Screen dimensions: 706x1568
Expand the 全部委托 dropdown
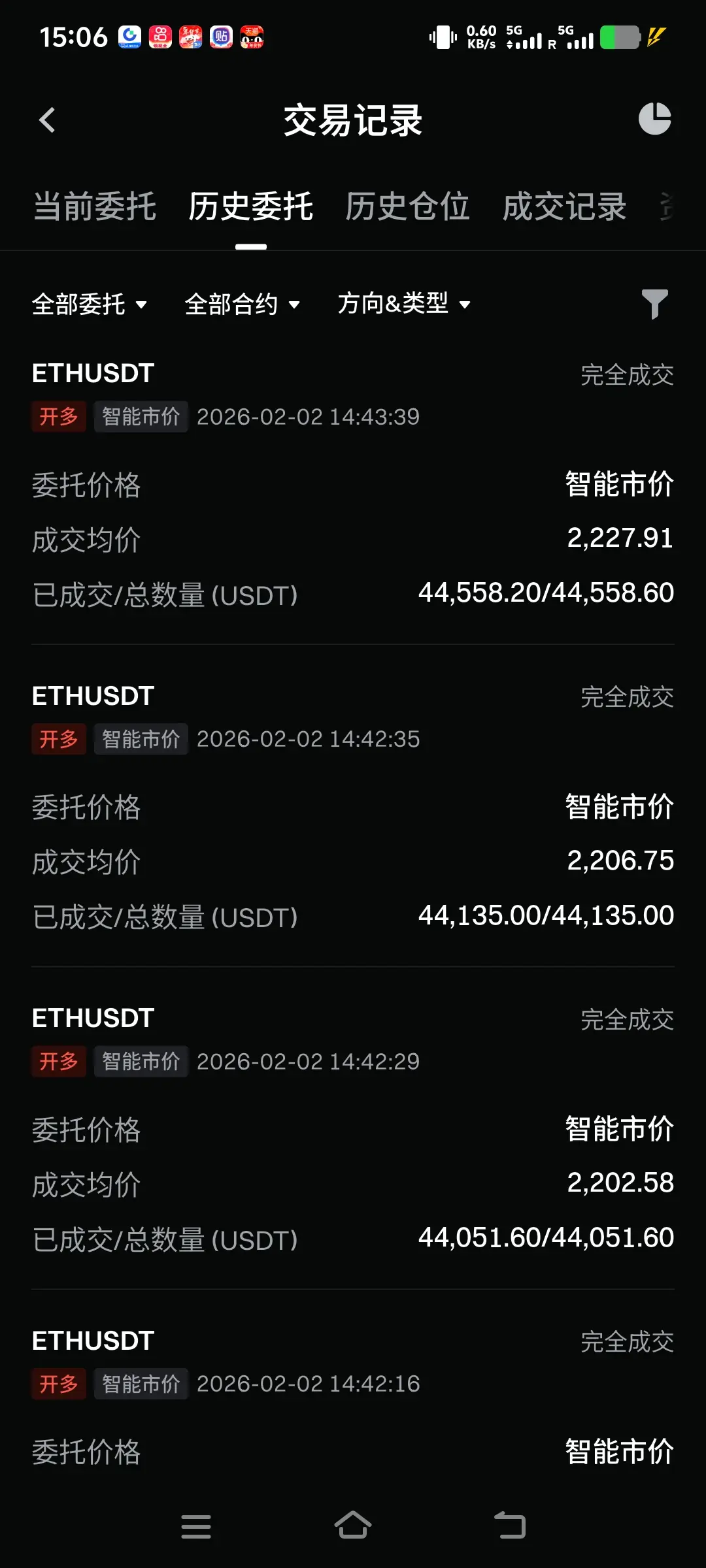pyautogui.click(x=90, y=304)
